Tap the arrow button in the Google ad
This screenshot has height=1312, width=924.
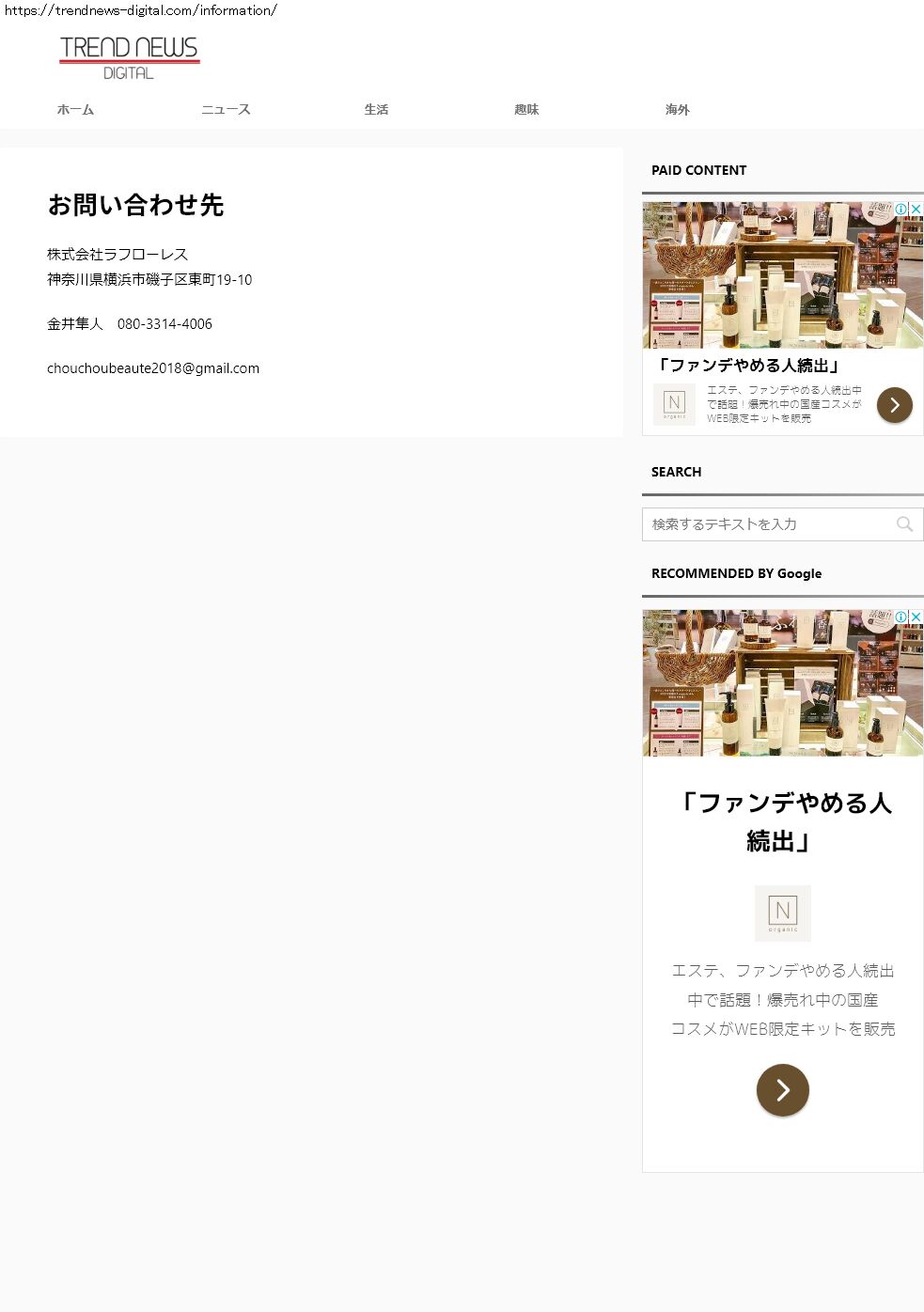782,1090
